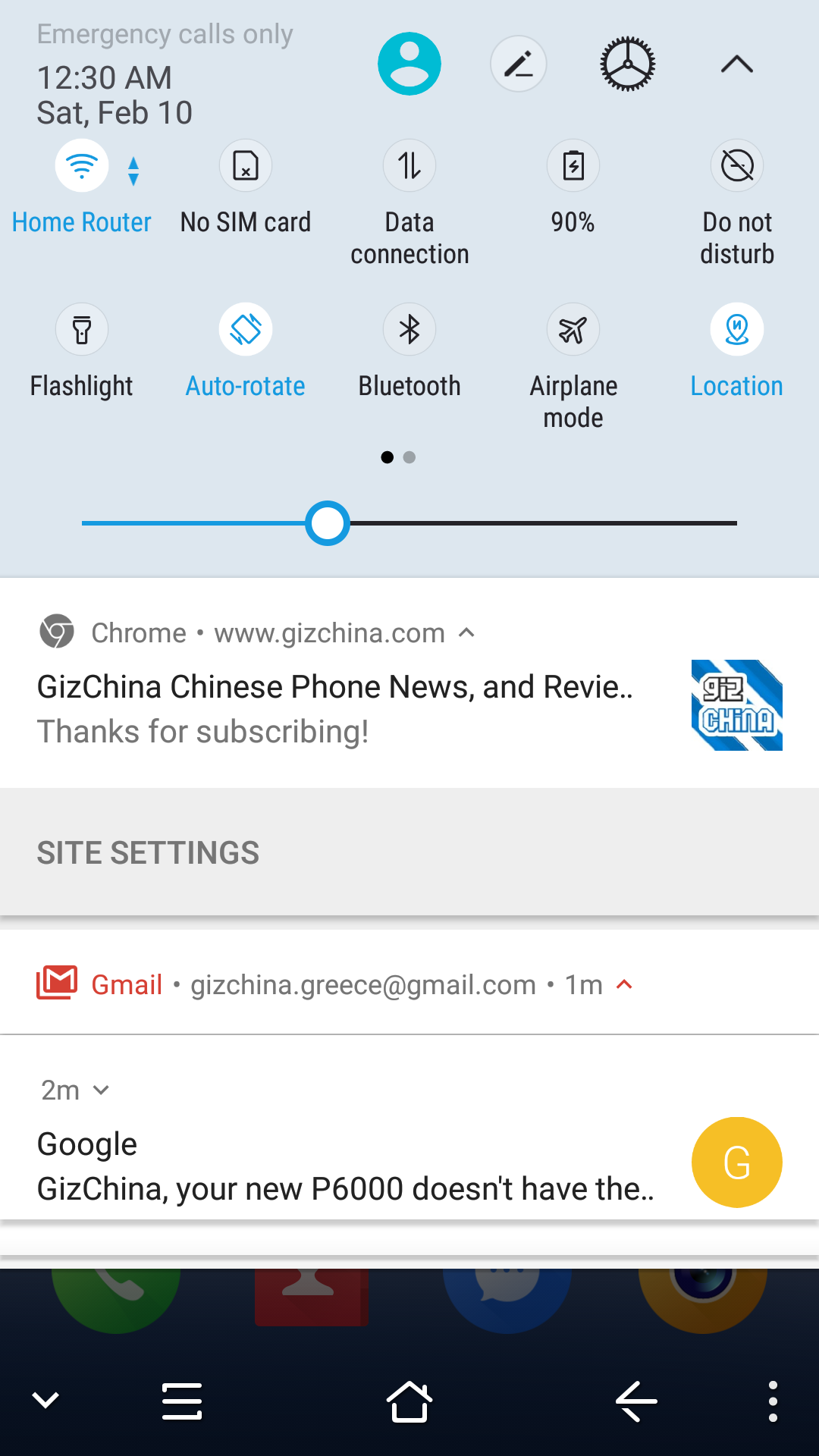
Task: Toggle the Home Router Wi-Fi tile
Action: coord(82,166)
